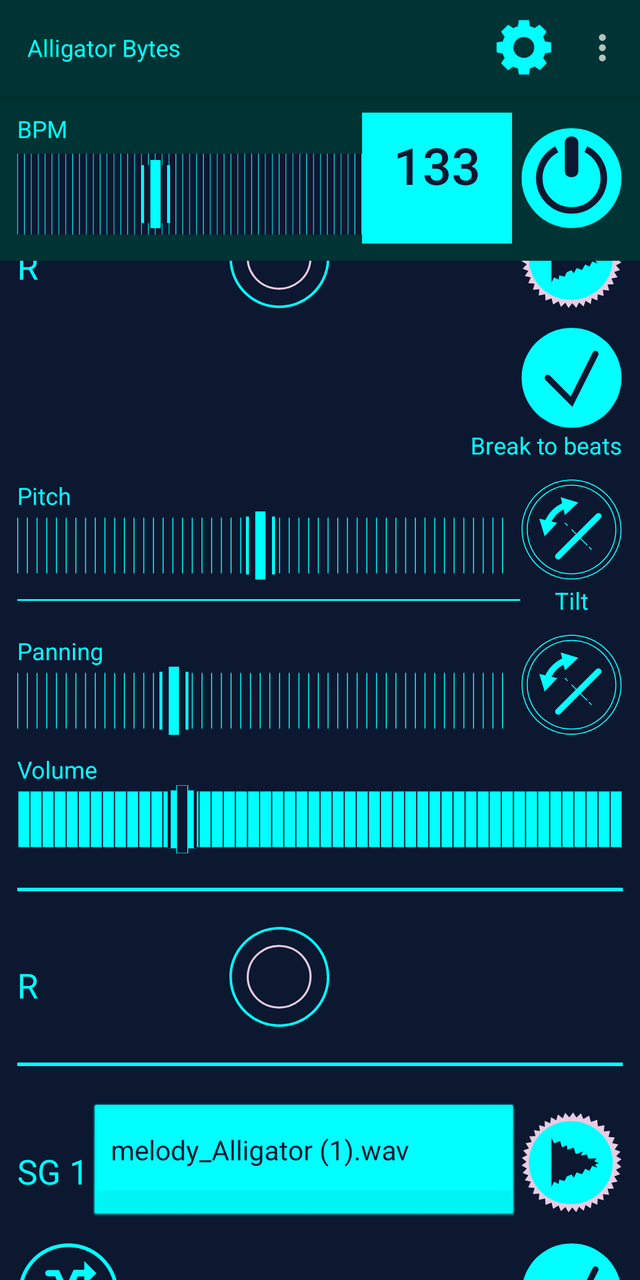
Task: Tap the R circle directly above SG 1
Action: [279, 977]
